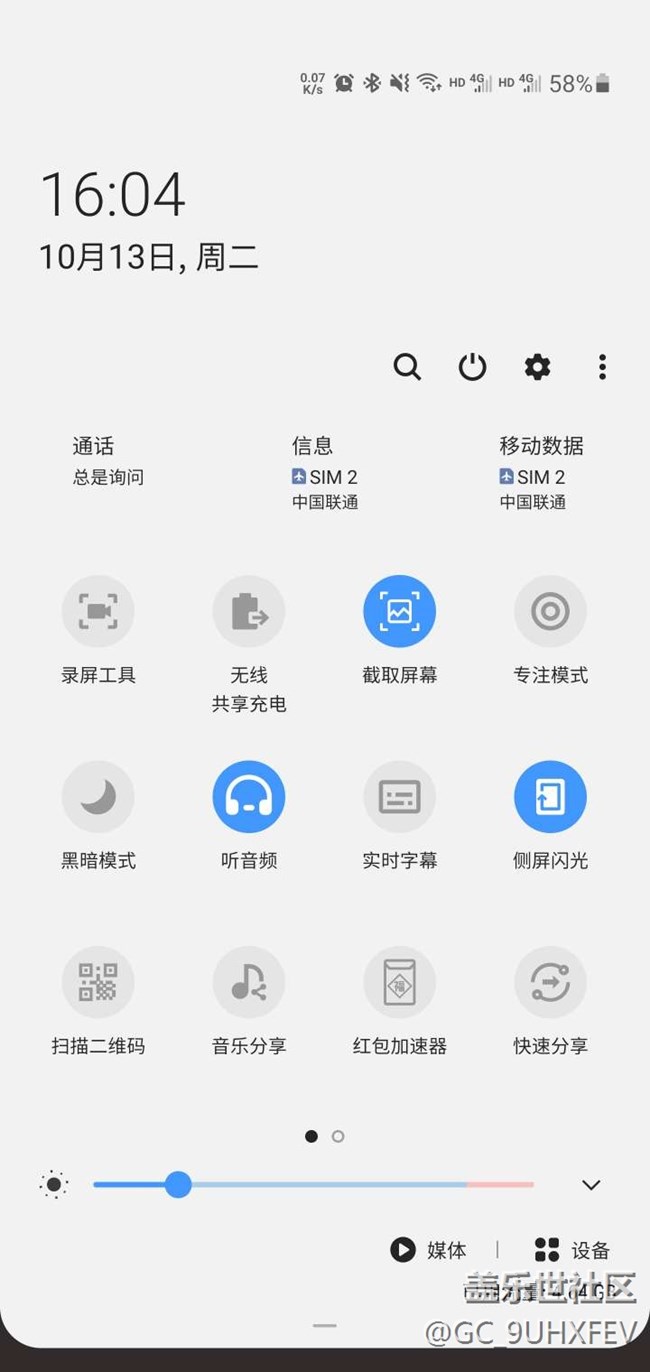Enable 音乐分享
Image resolution: width=650 pixels, height=1372 pixels.
[249, 983]
